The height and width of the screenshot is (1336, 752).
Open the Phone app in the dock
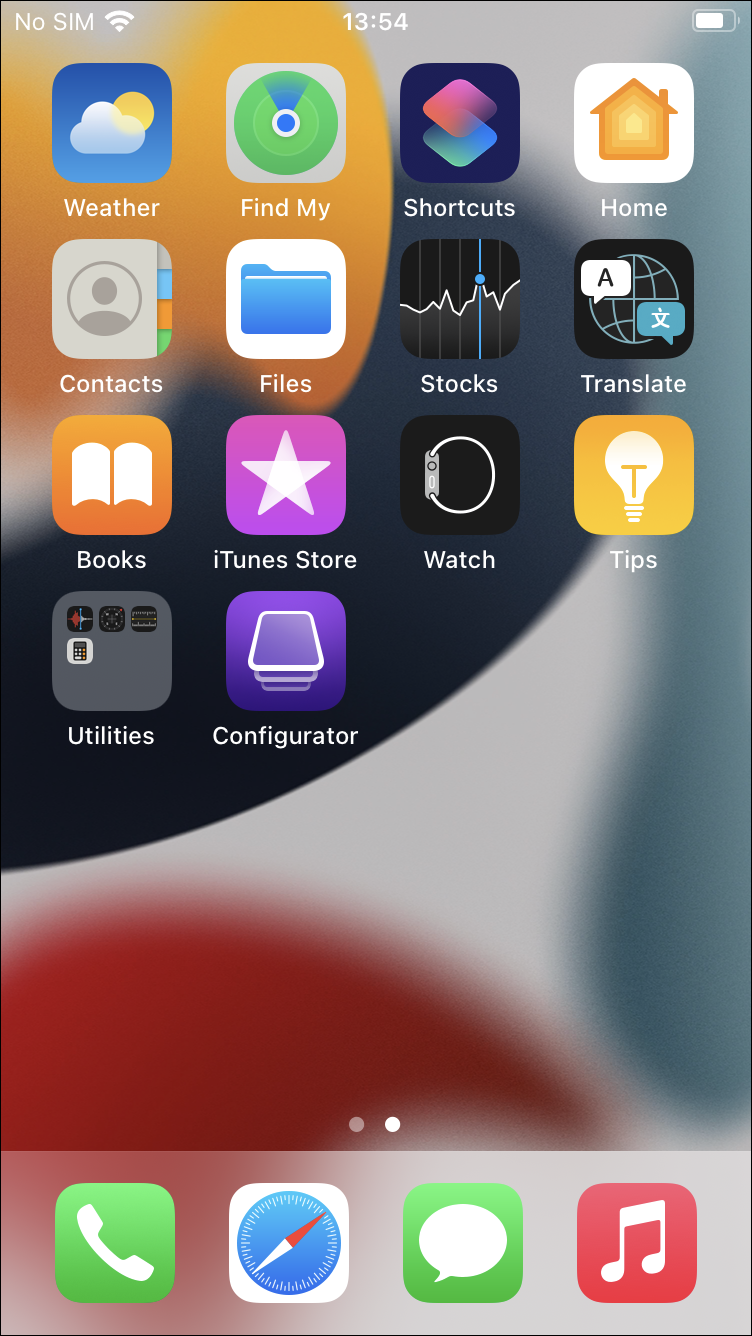coord(115,1243)
